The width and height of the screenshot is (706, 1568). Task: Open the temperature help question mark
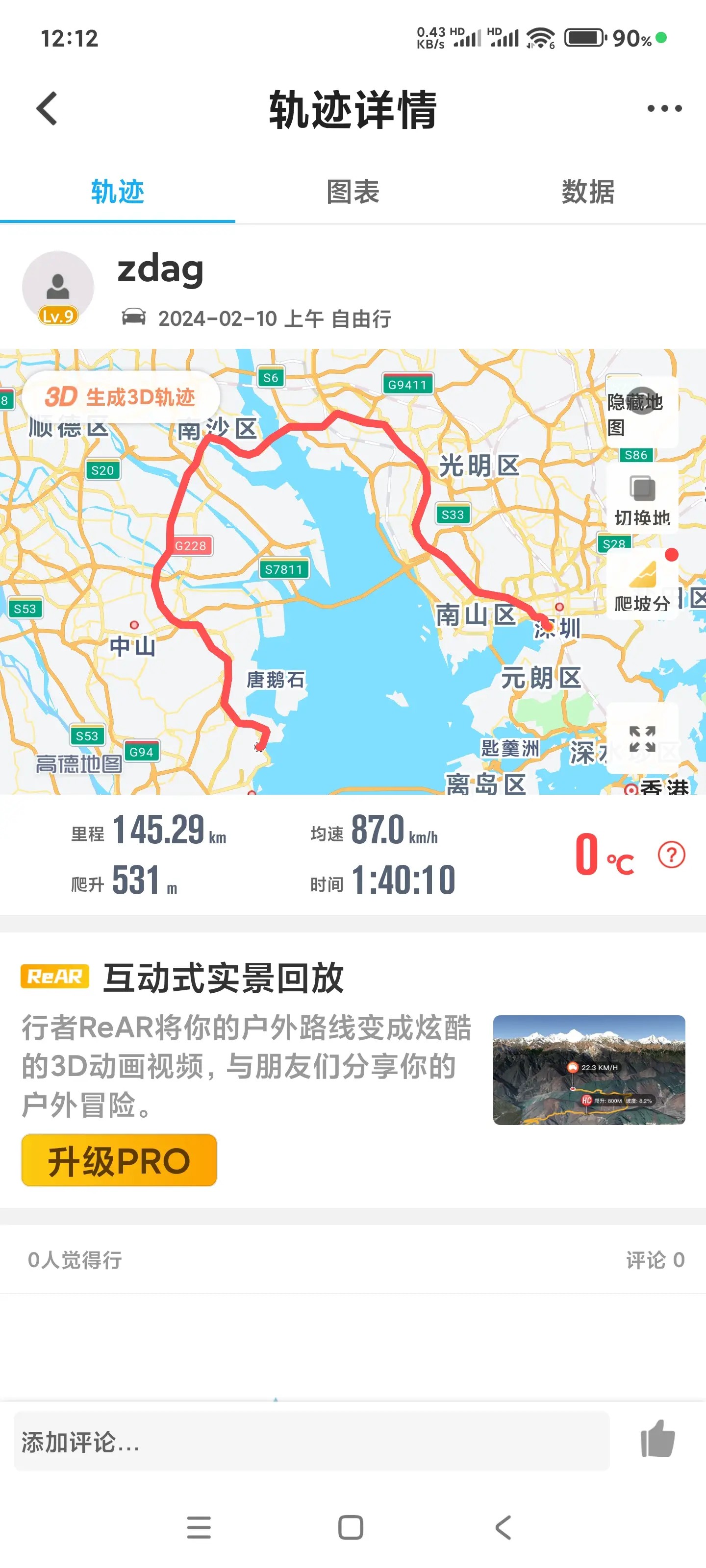(671, 855)
